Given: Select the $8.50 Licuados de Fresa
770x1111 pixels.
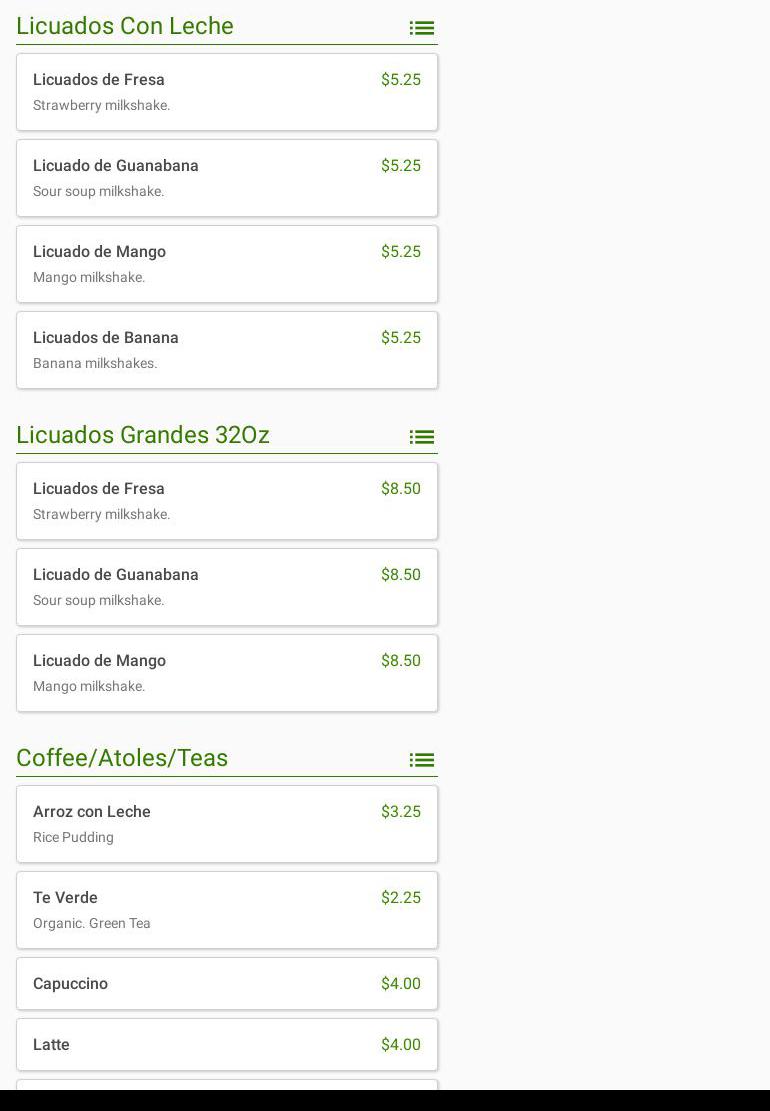Looking at the screenshot, I should pyautogui.click(x=227, y=501).
